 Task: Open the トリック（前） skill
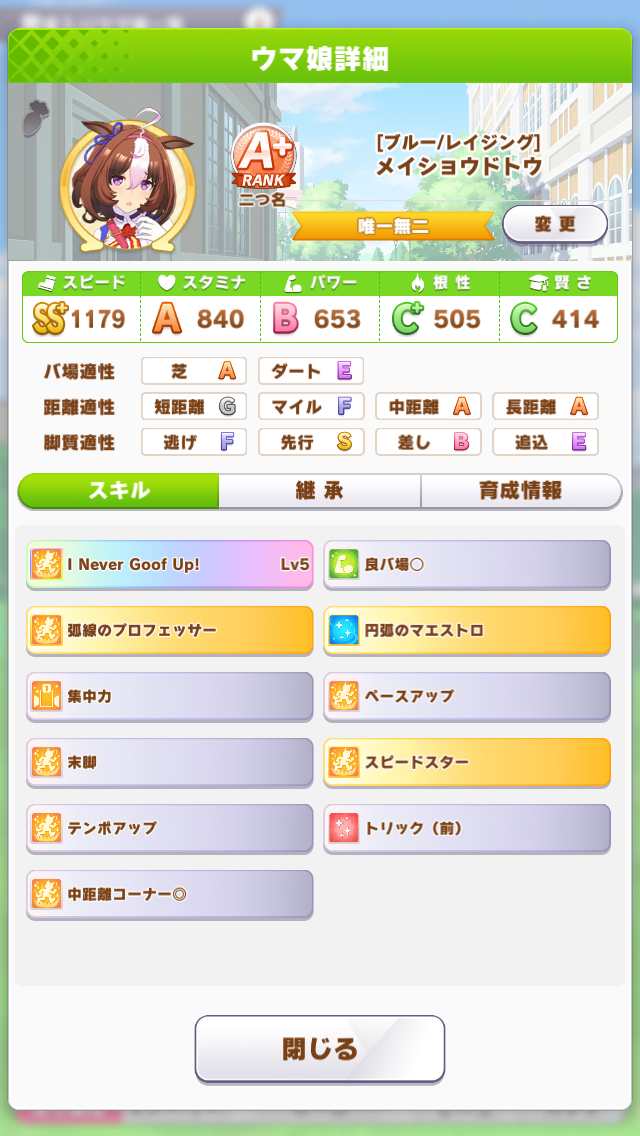click(x=467, y=828)
